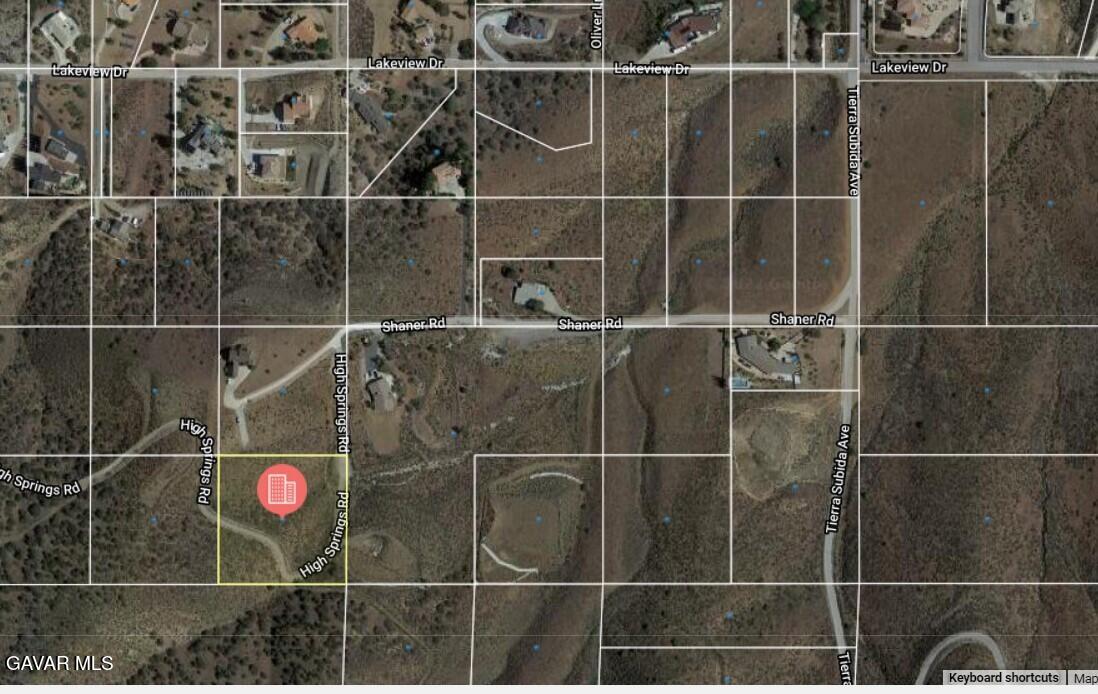This screenshot has height=694, width=1098.
Task: Tap the red property marker pin
Action: coord(283,489)
